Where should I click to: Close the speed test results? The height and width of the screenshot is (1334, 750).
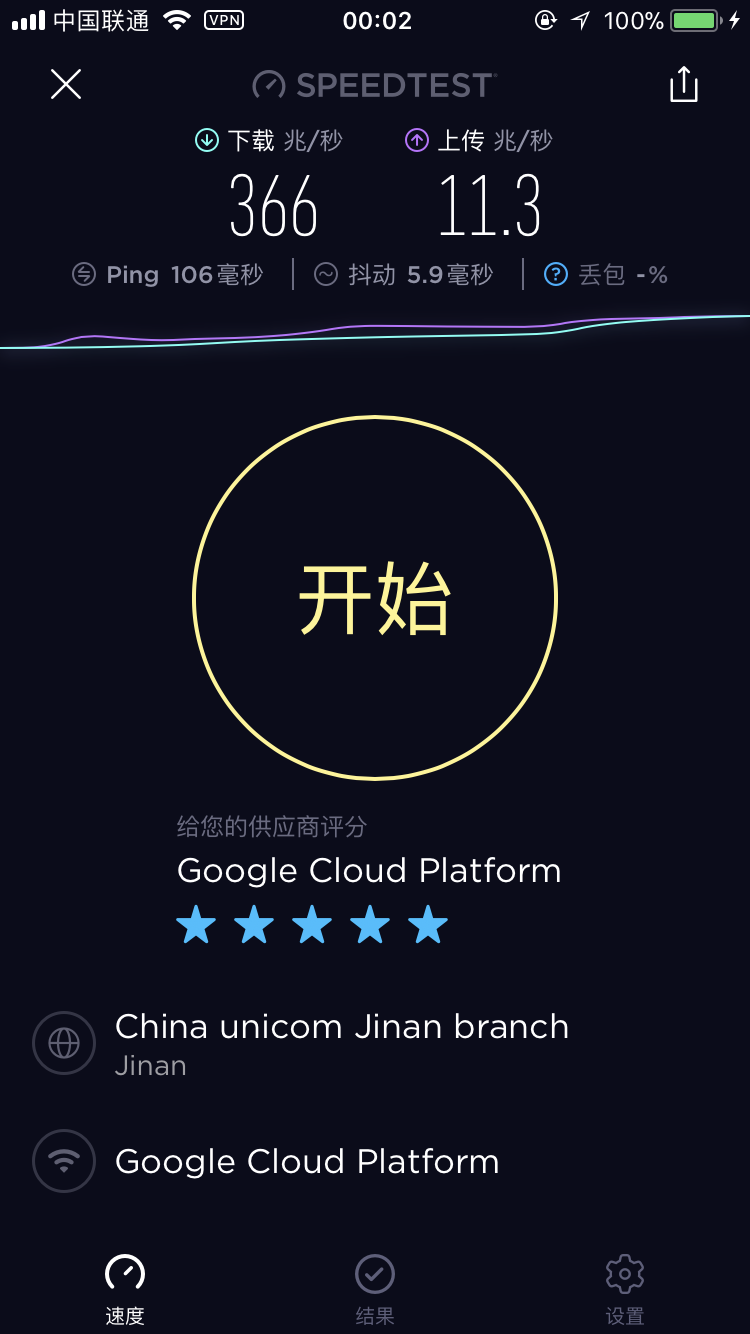coord(66,85)
